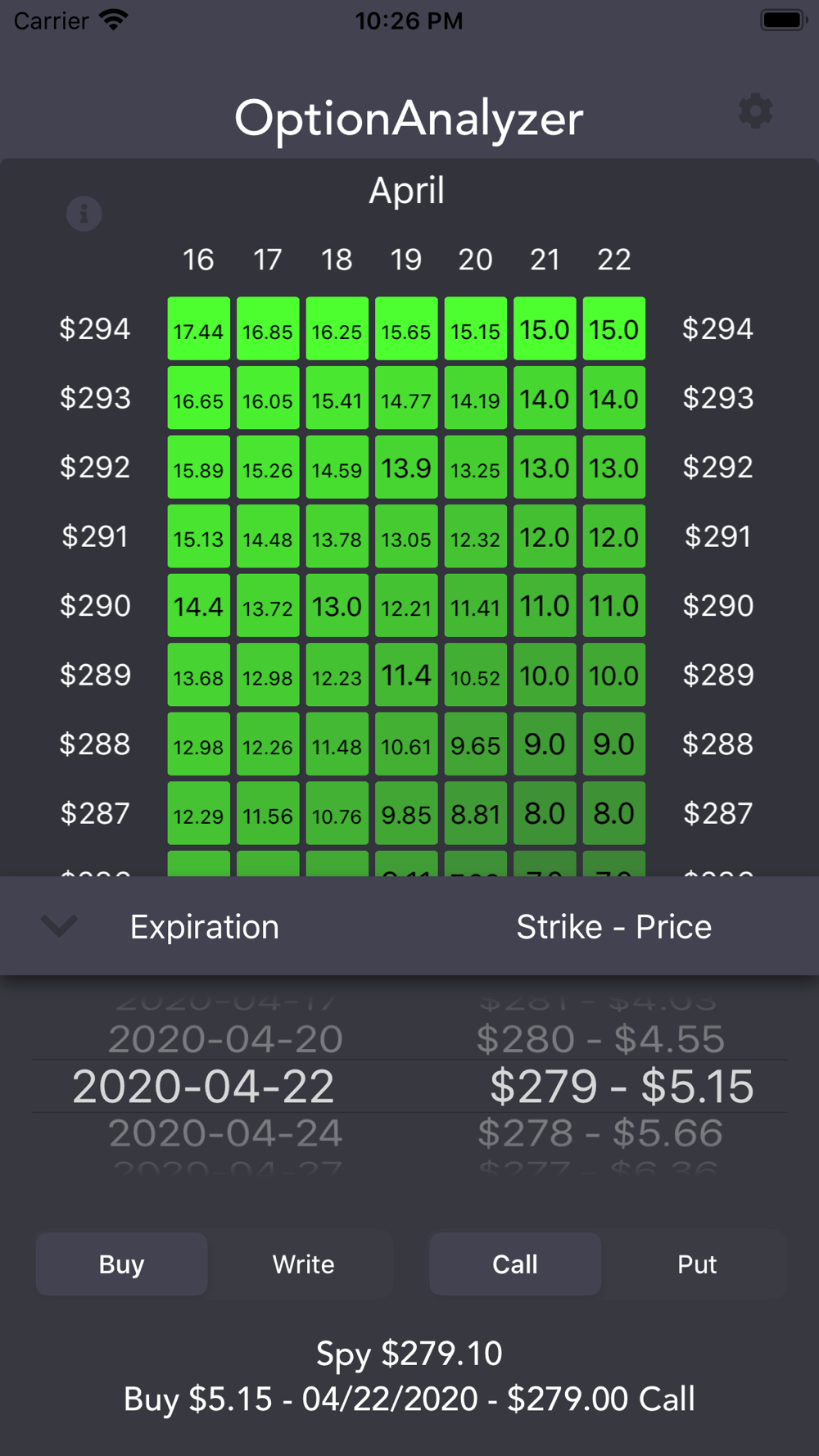Select the Call option
This screenshot has height=1456, width=819.
(515, 1264)
